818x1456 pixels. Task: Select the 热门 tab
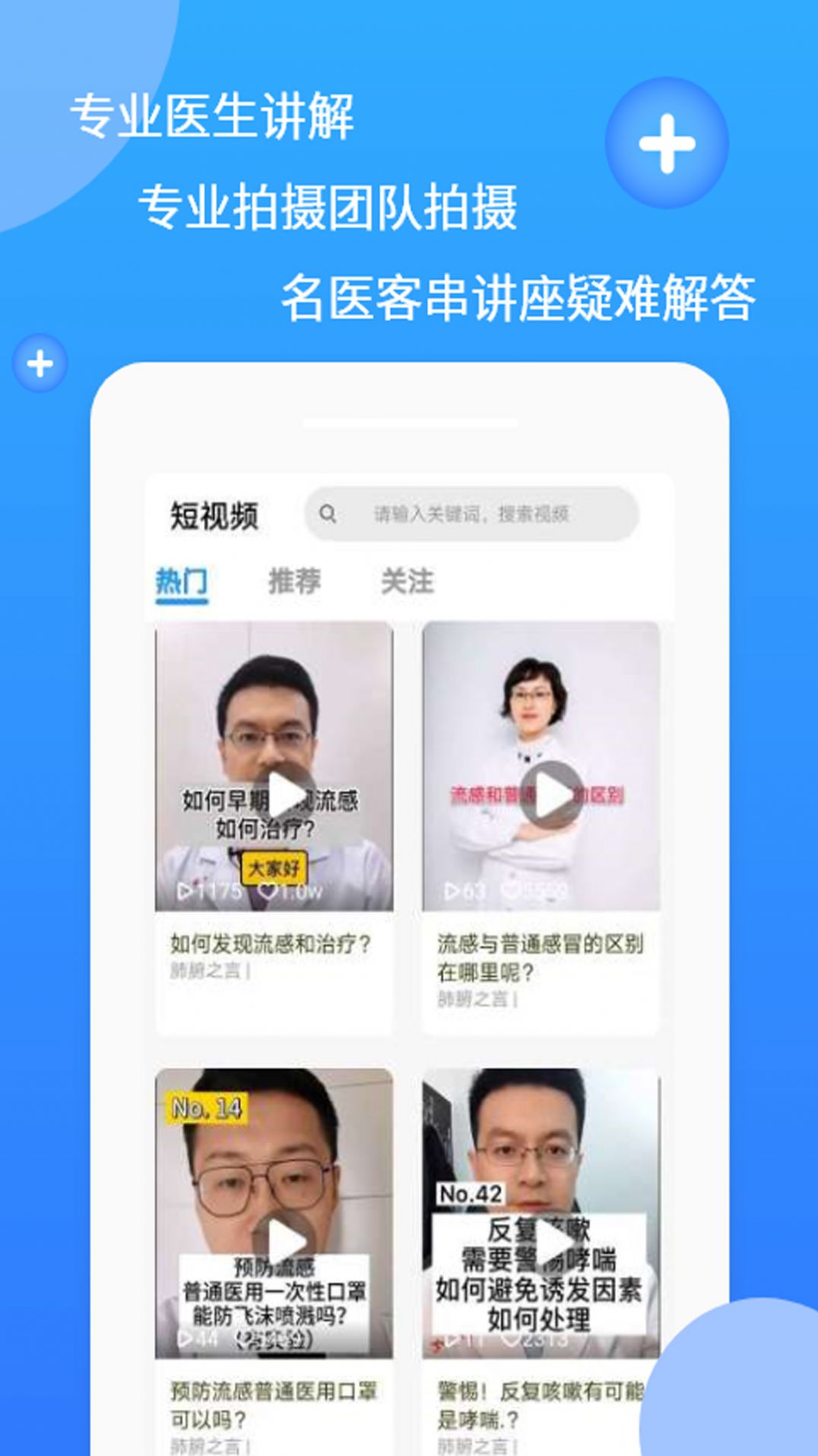pyautogui.click(x=182, y=581)
